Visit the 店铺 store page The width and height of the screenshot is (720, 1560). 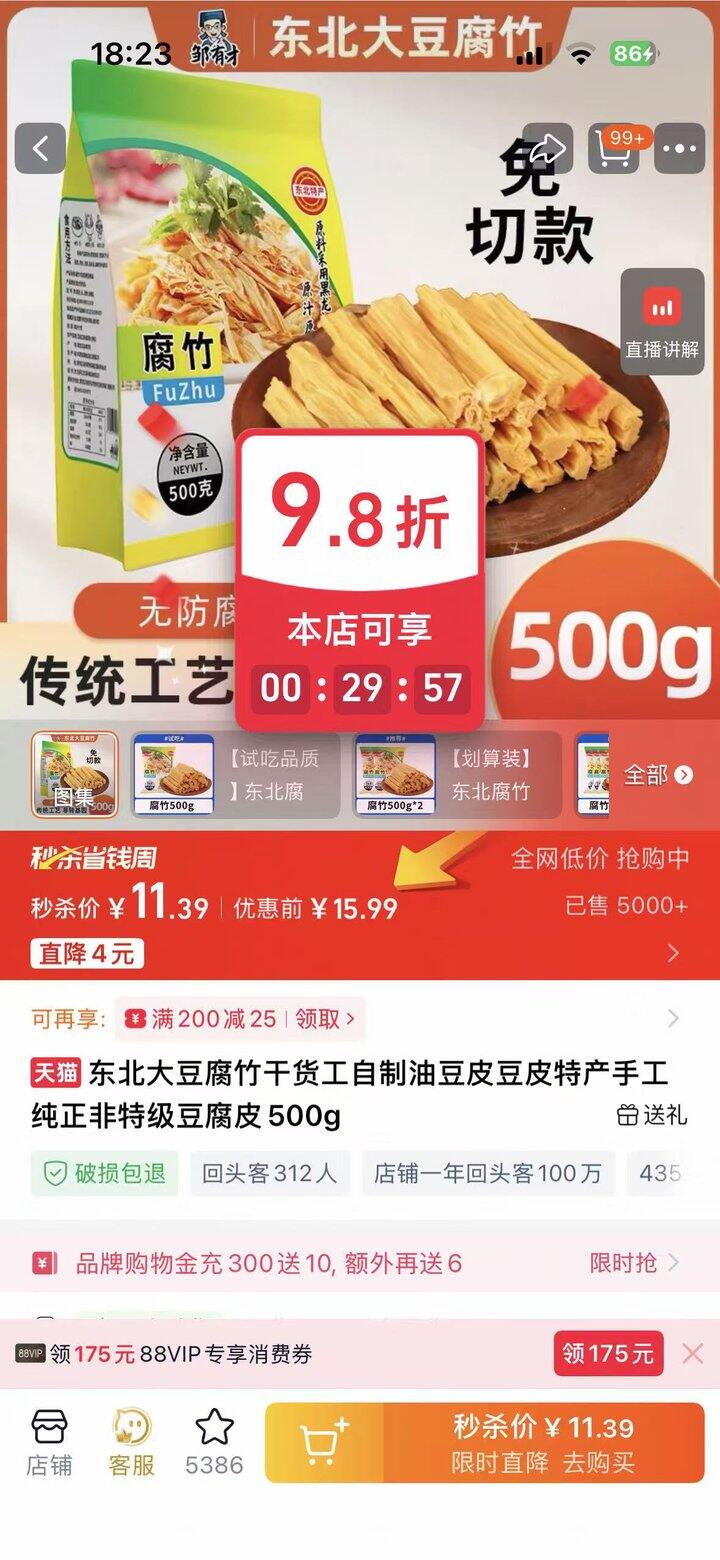point(49,1443)
